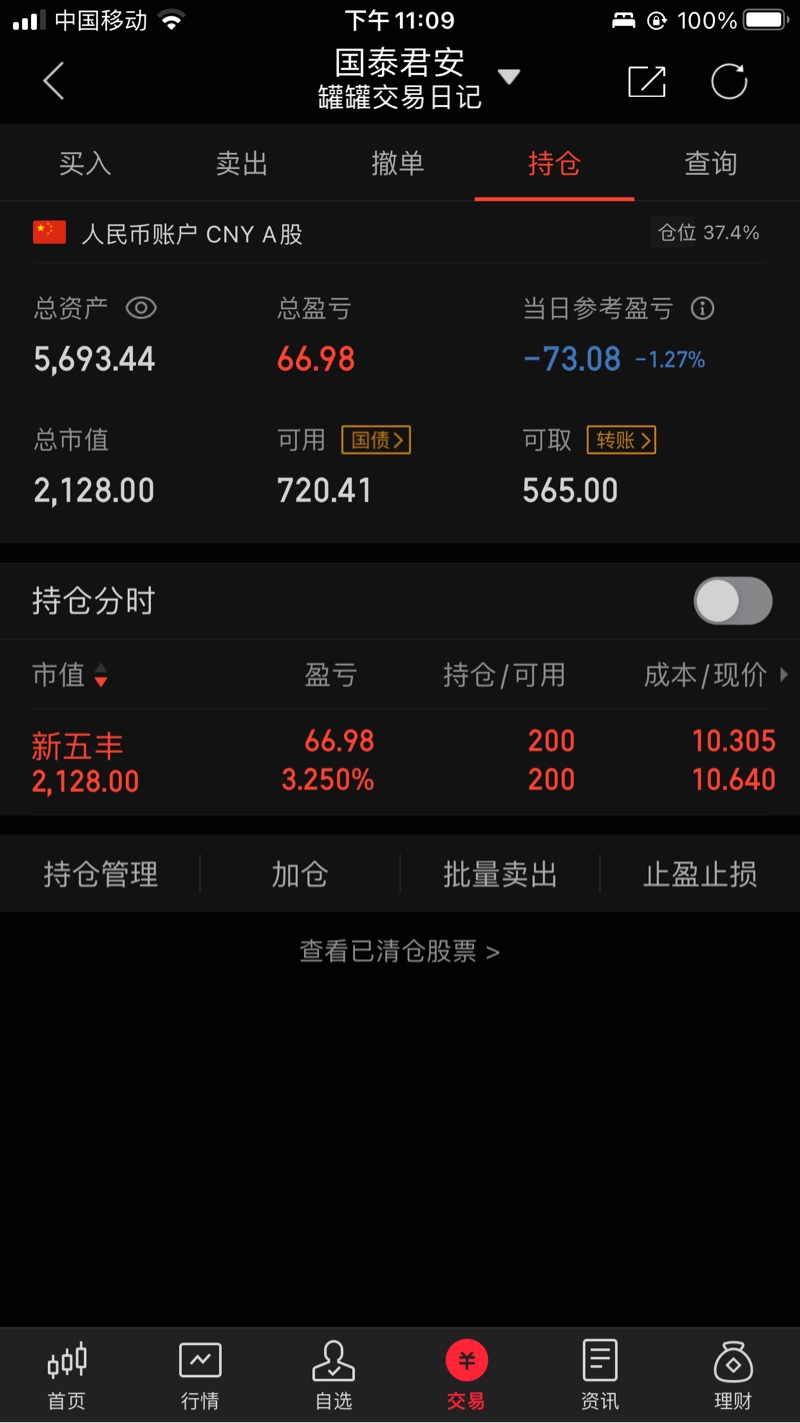The width and height of the screenshot is (800, 1423).
Task: View 查看已清仓股票 link
Action: [400, 952]
